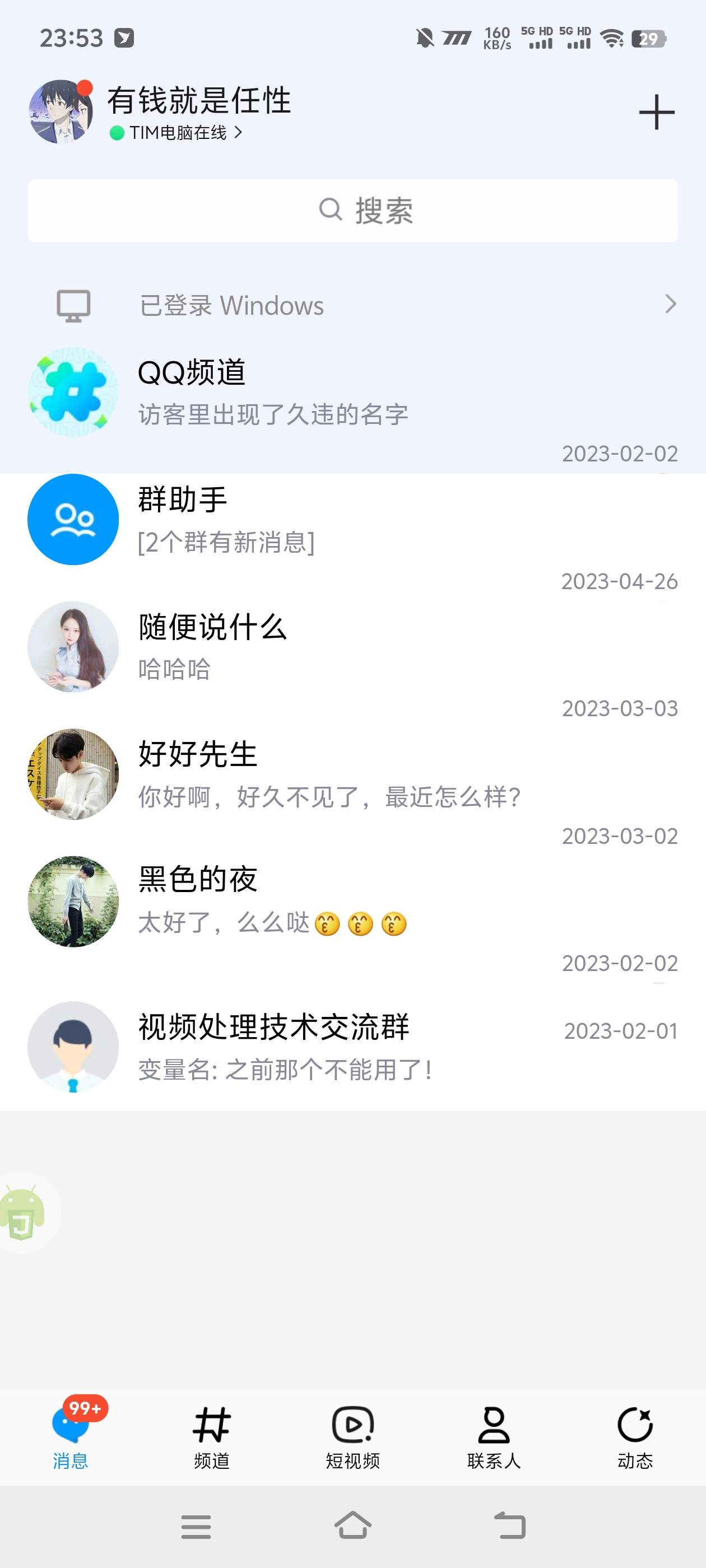The width and height of the screenshot is (706, 1568).
Task: Select the 消息 tab
Action: tap(71, 1438)
